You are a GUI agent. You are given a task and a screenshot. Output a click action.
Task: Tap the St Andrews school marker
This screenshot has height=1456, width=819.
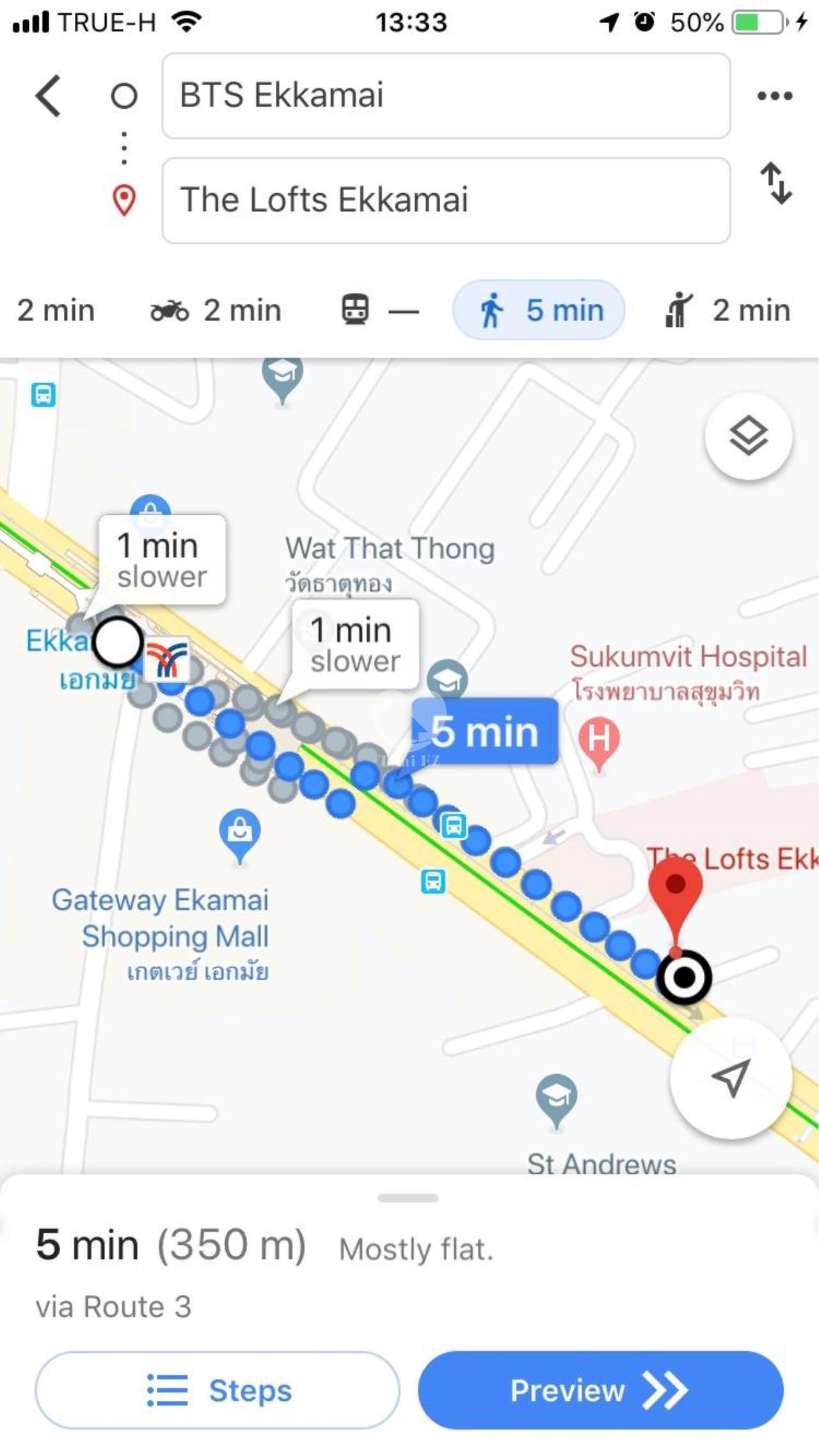pos(556,1096)
